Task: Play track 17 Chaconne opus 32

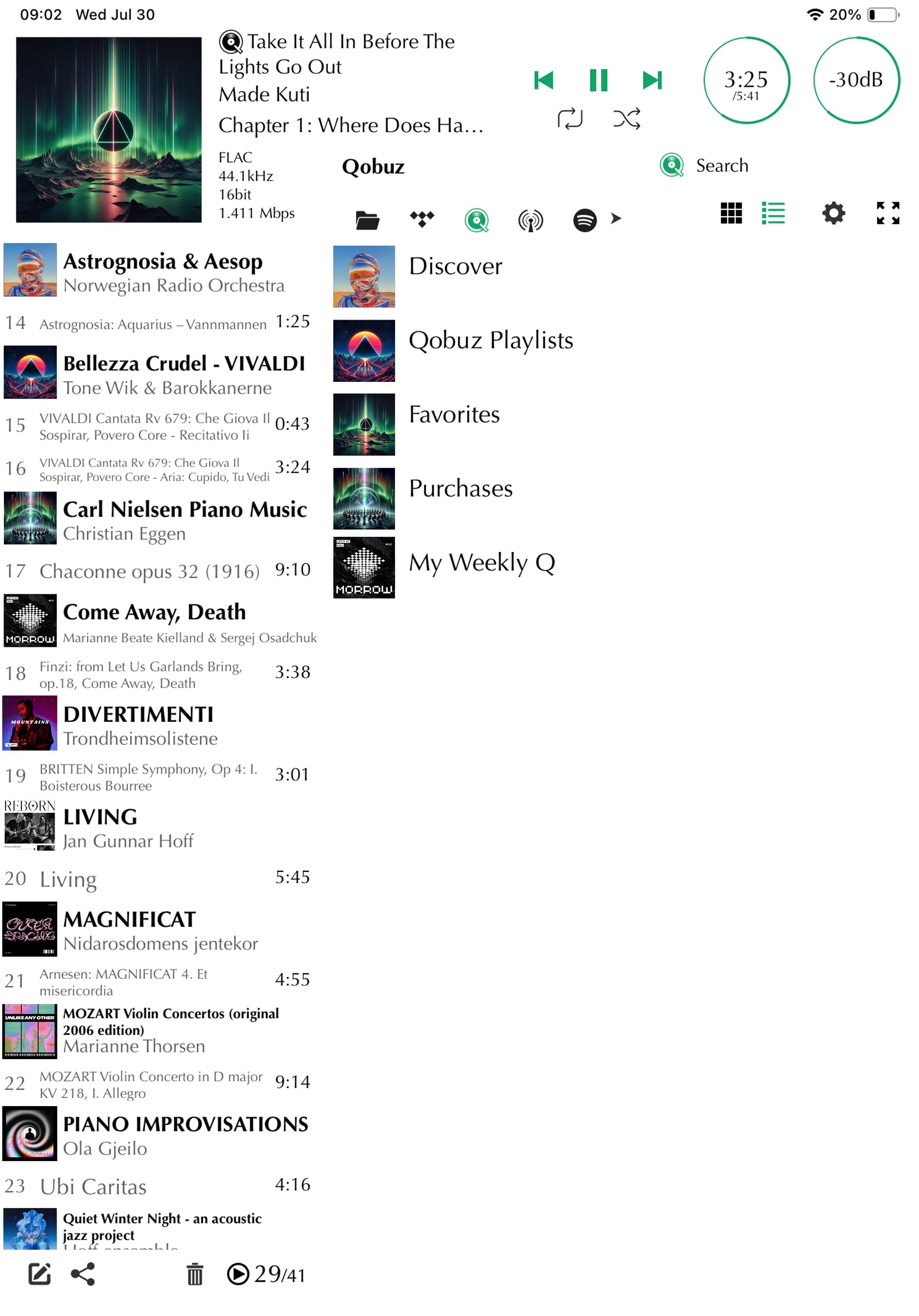Action: click(149, 571)
